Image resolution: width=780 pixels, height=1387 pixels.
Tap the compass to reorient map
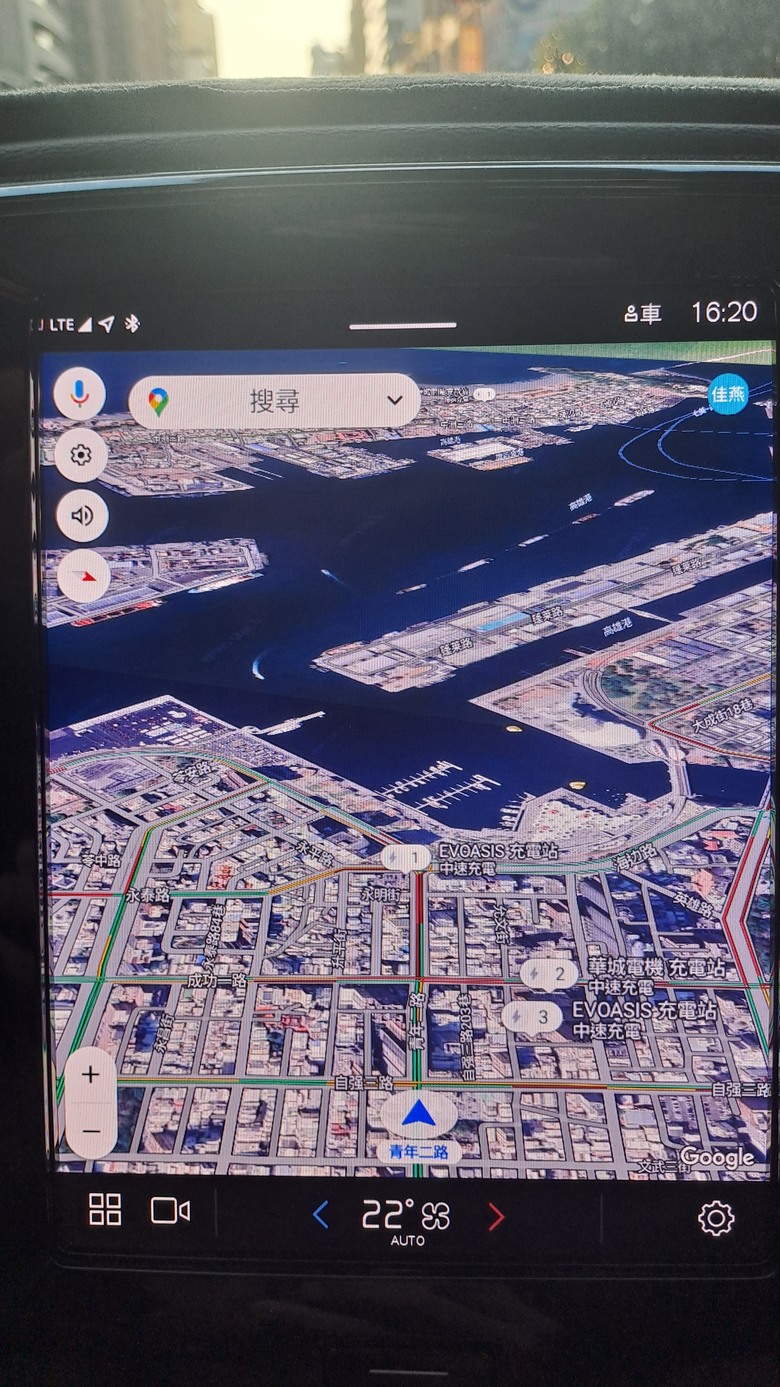tap(84, 576)
